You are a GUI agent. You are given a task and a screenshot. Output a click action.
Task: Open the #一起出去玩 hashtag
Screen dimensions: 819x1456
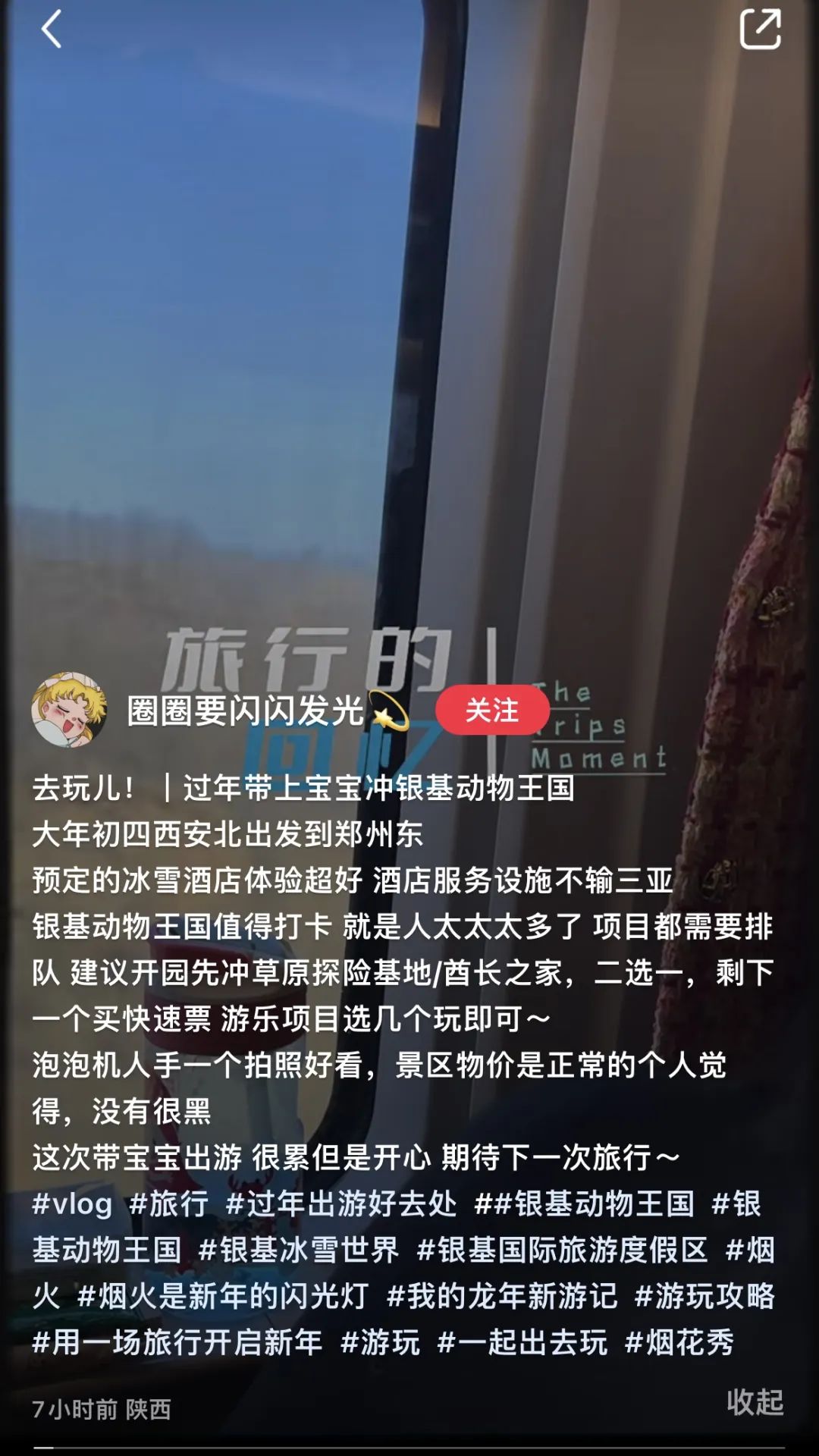pyautogui.click(x=522, y=1343)
